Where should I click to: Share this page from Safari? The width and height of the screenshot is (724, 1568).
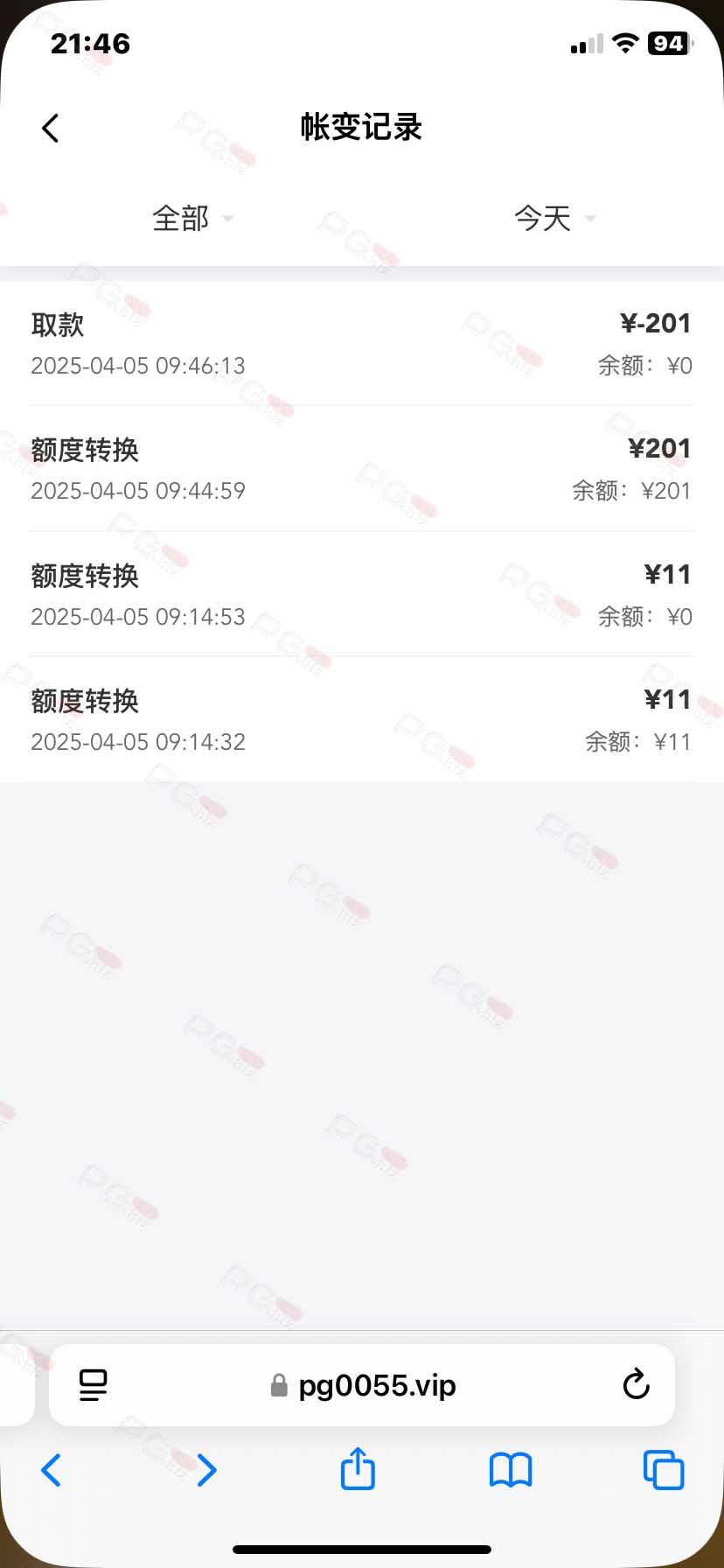tap(358, 1469)
